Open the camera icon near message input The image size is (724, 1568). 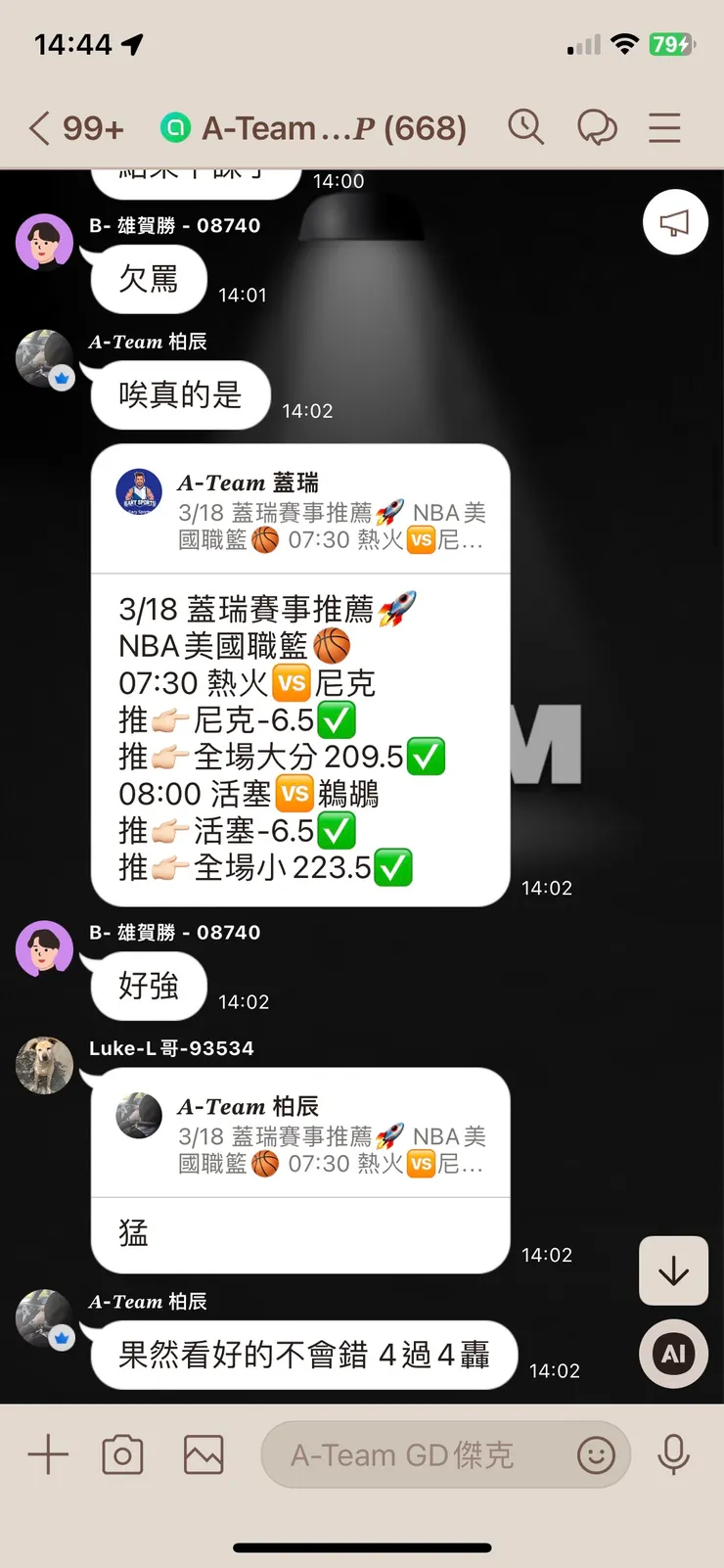point(122,1454)
